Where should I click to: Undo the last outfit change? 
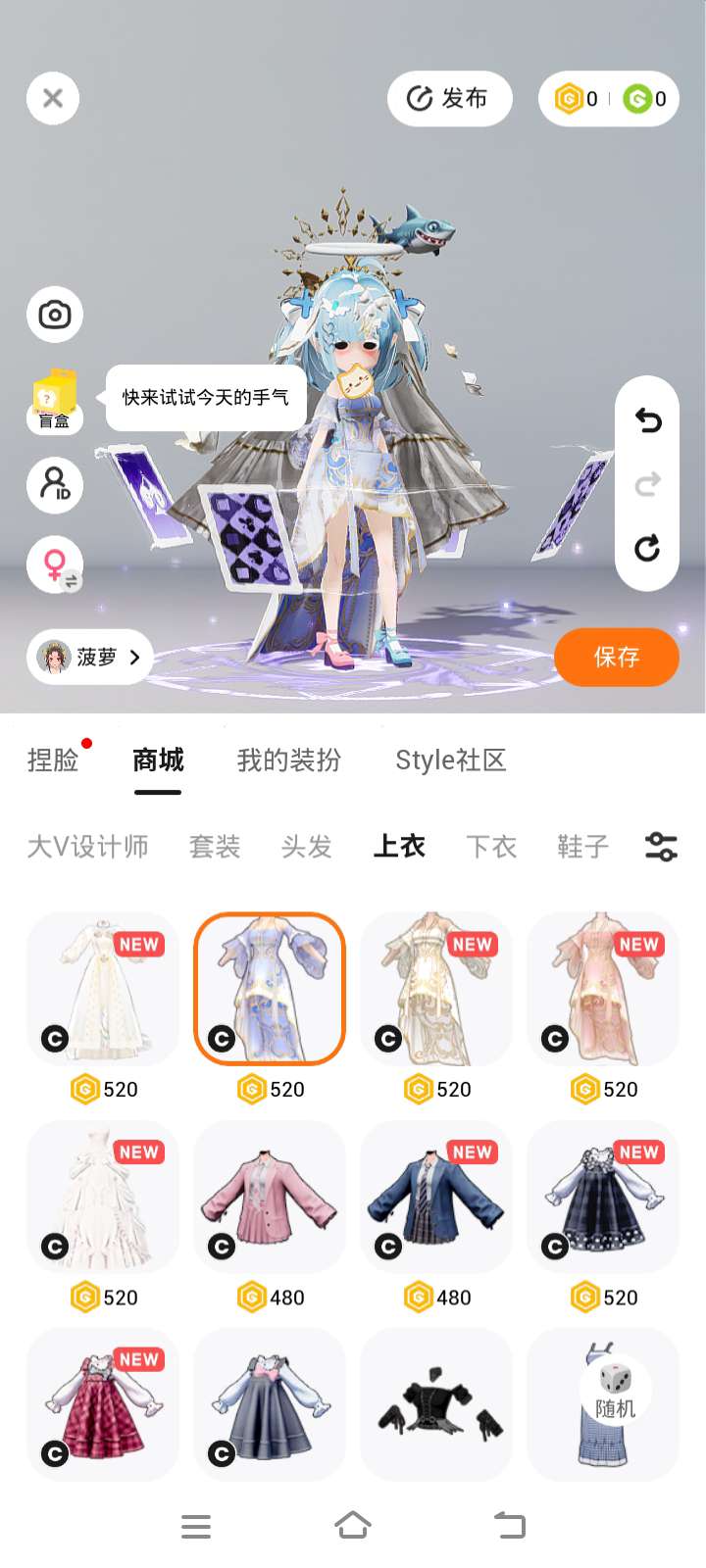click(x=647, y=420)
